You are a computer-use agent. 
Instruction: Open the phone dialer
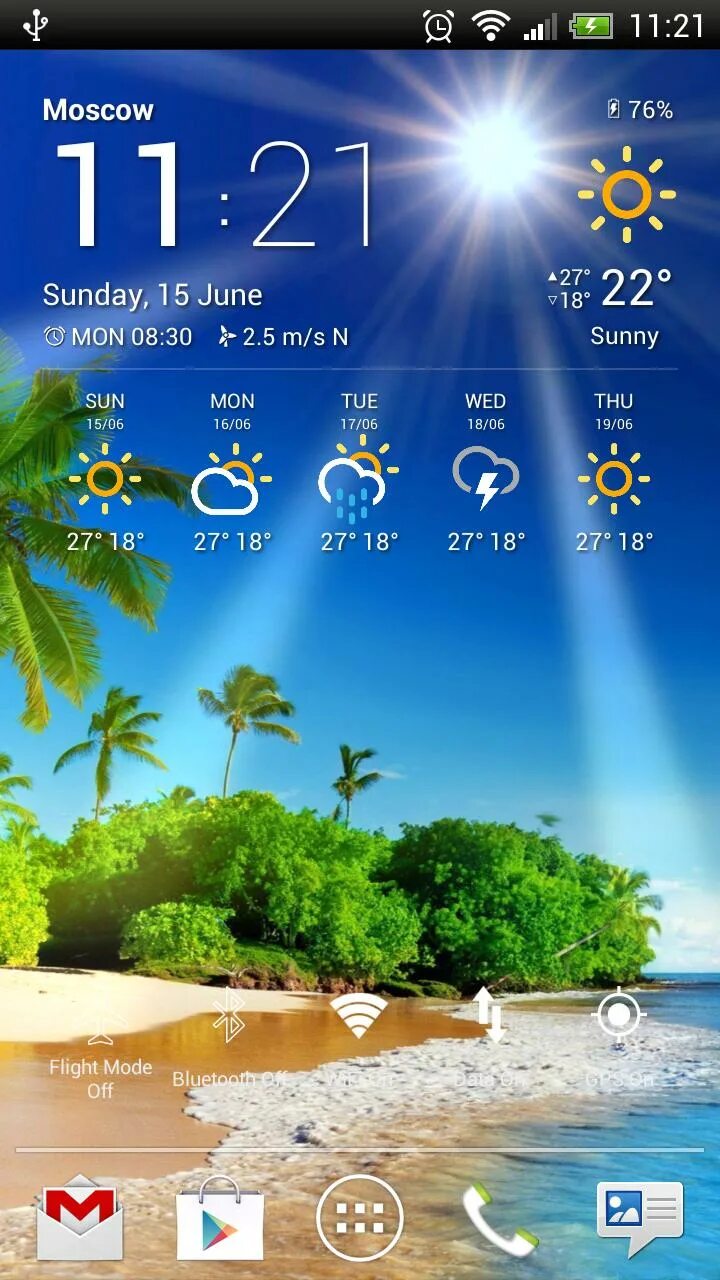499,1218
